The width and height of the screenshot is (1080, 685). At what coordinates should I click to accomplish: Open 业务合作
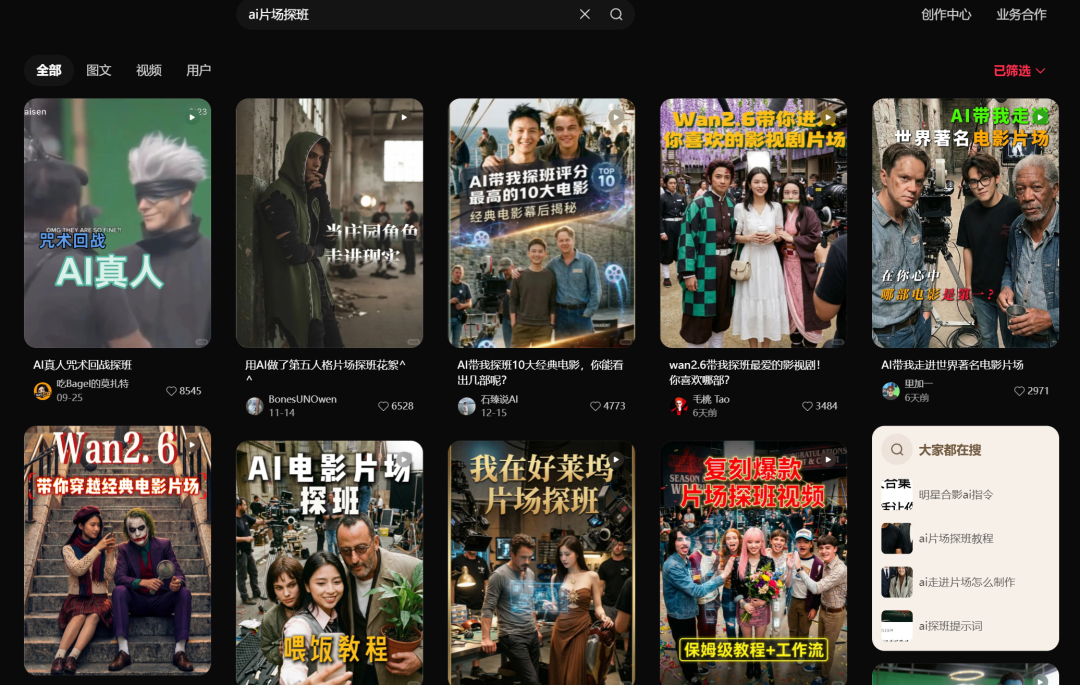click(1021, 14)
